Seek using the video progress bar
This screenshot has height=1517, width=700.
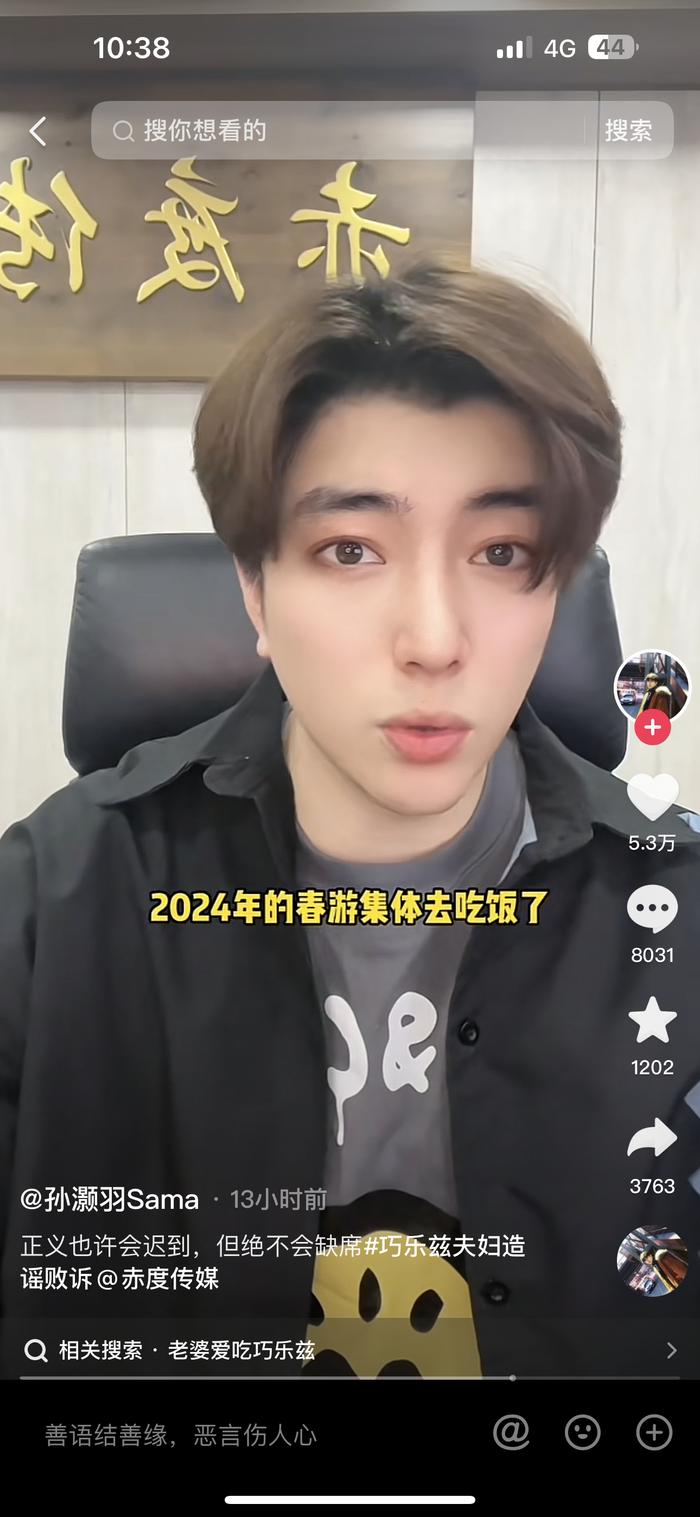click(x=350, y=1378)
